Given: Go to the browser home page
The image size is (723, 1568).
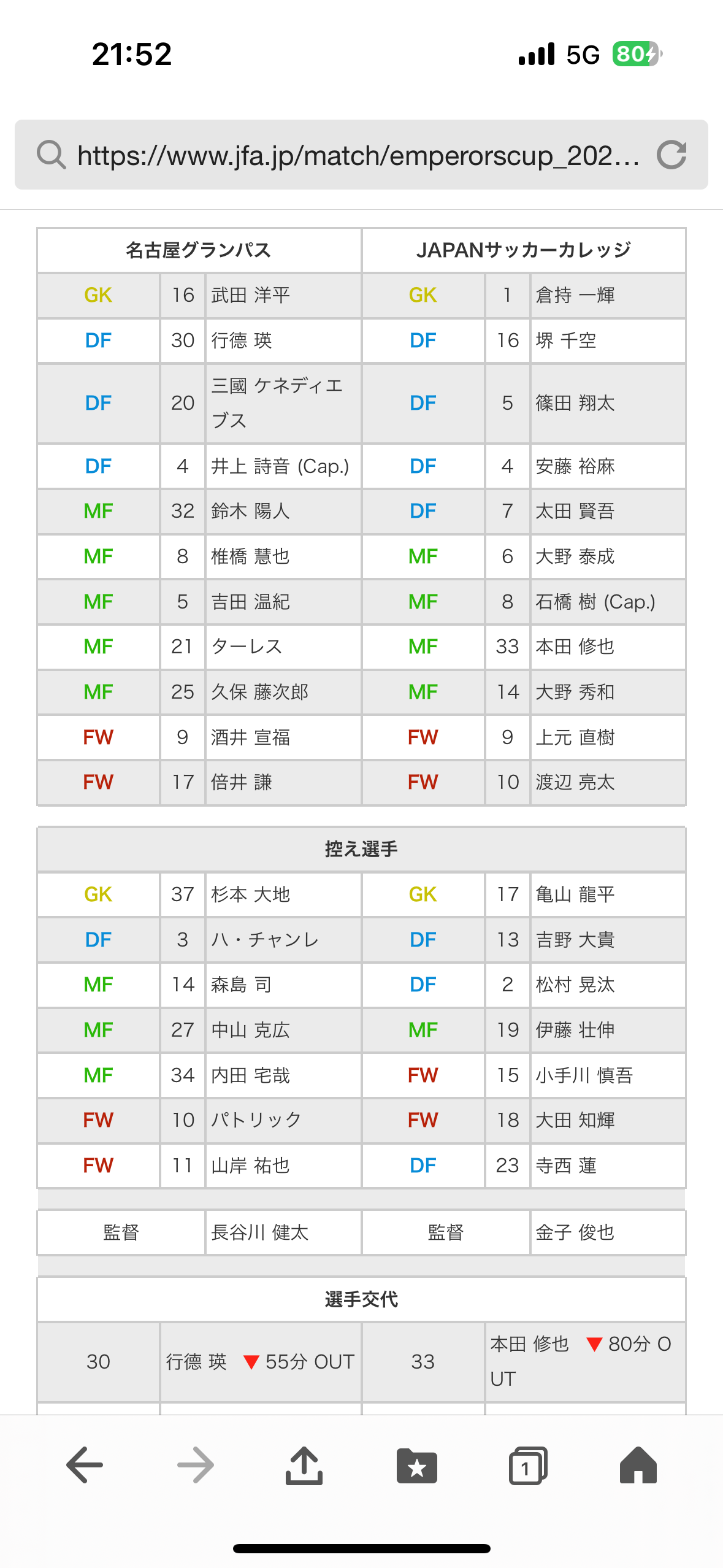Looking at the screenshot, I should tap(638, 1465).
